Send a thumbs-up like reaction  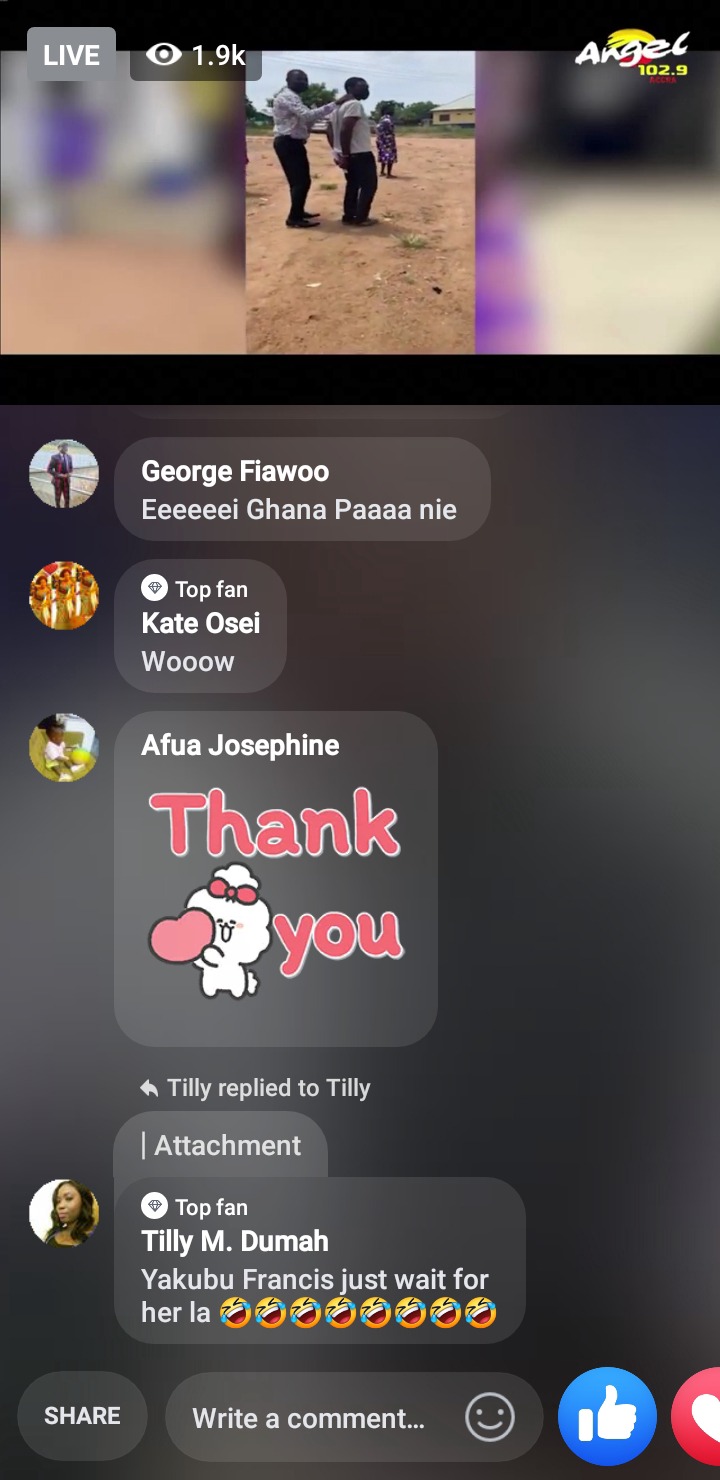tap(607, 1417)
